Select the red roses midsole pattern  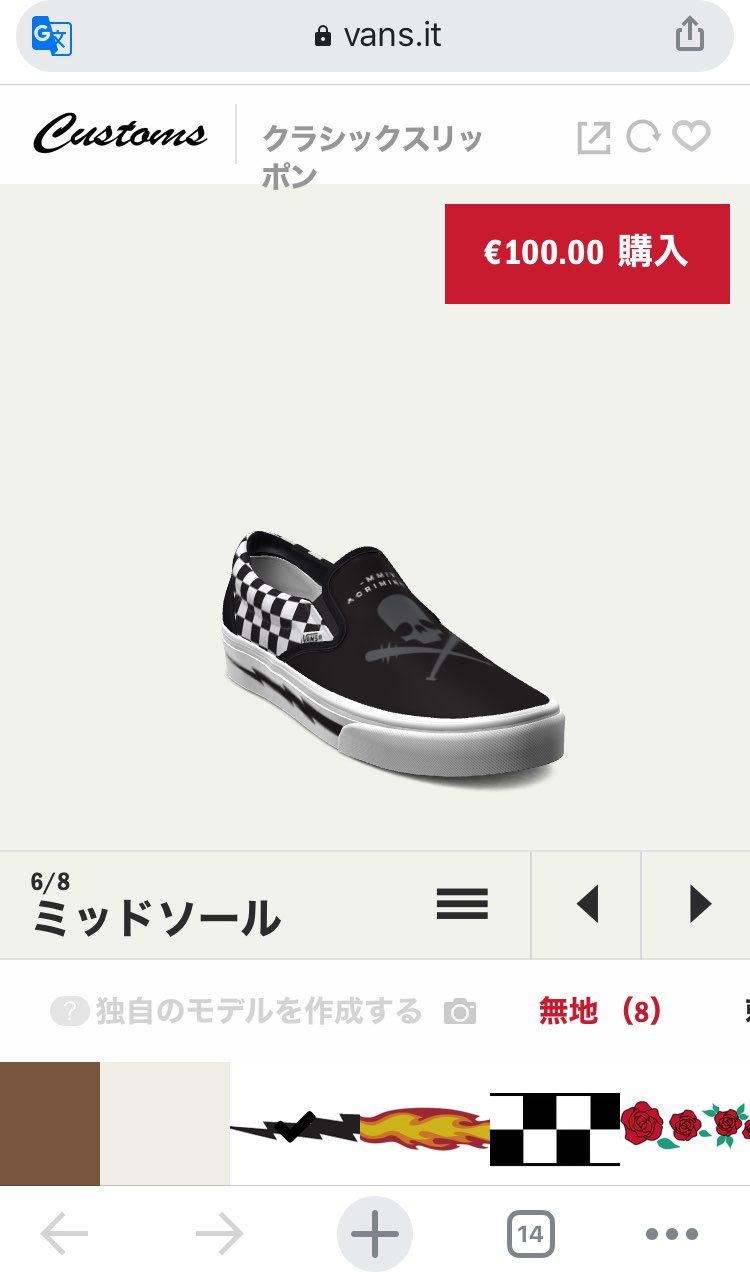(684, 1125)
